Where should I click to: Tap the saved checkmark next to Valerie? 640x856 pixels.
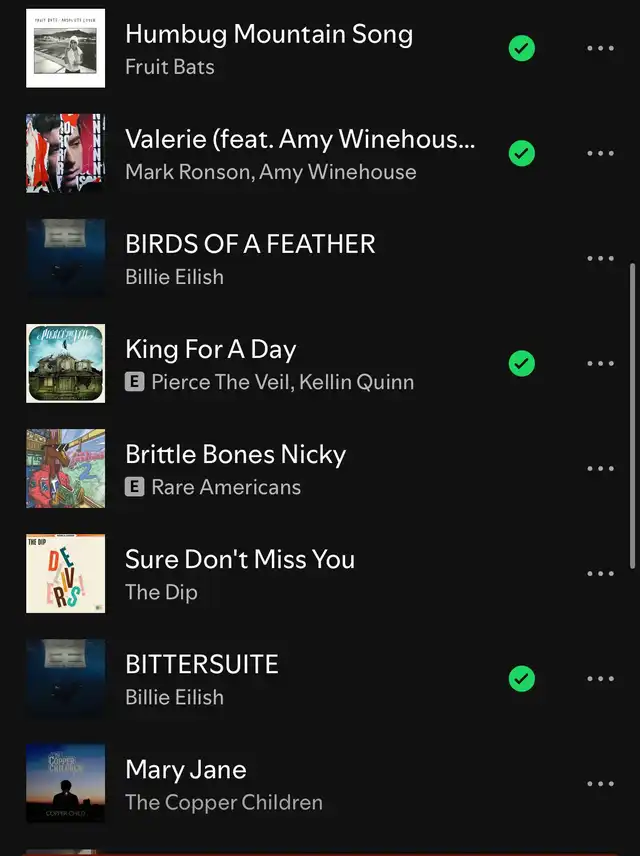tap(521, 153)
